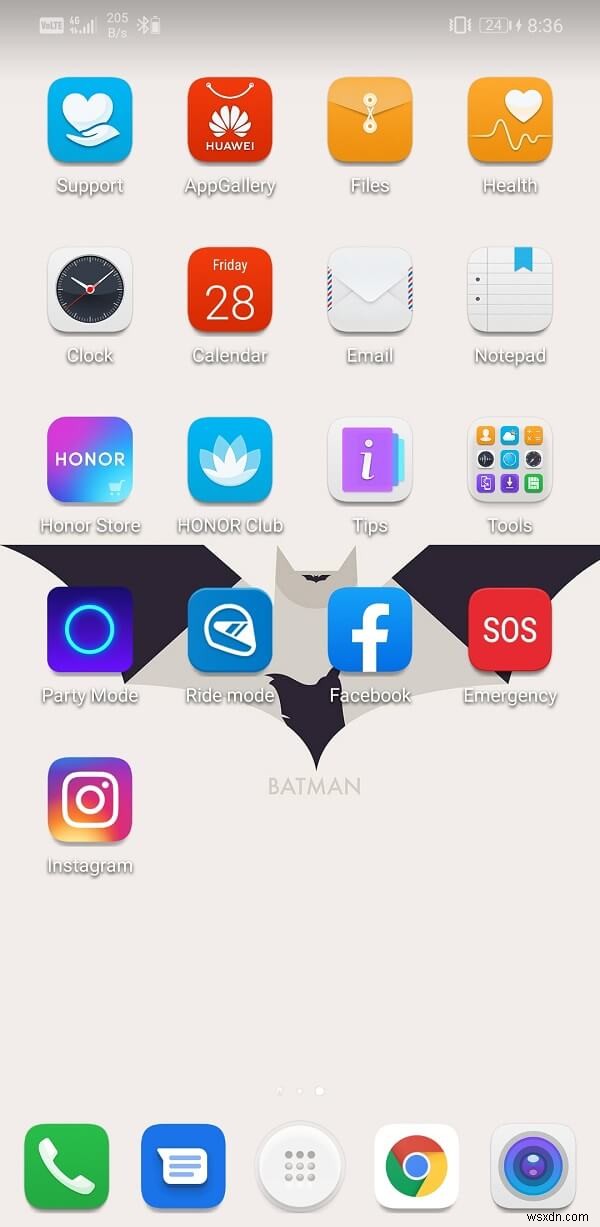Open the HONOR Club app

(x=230, y=460)
